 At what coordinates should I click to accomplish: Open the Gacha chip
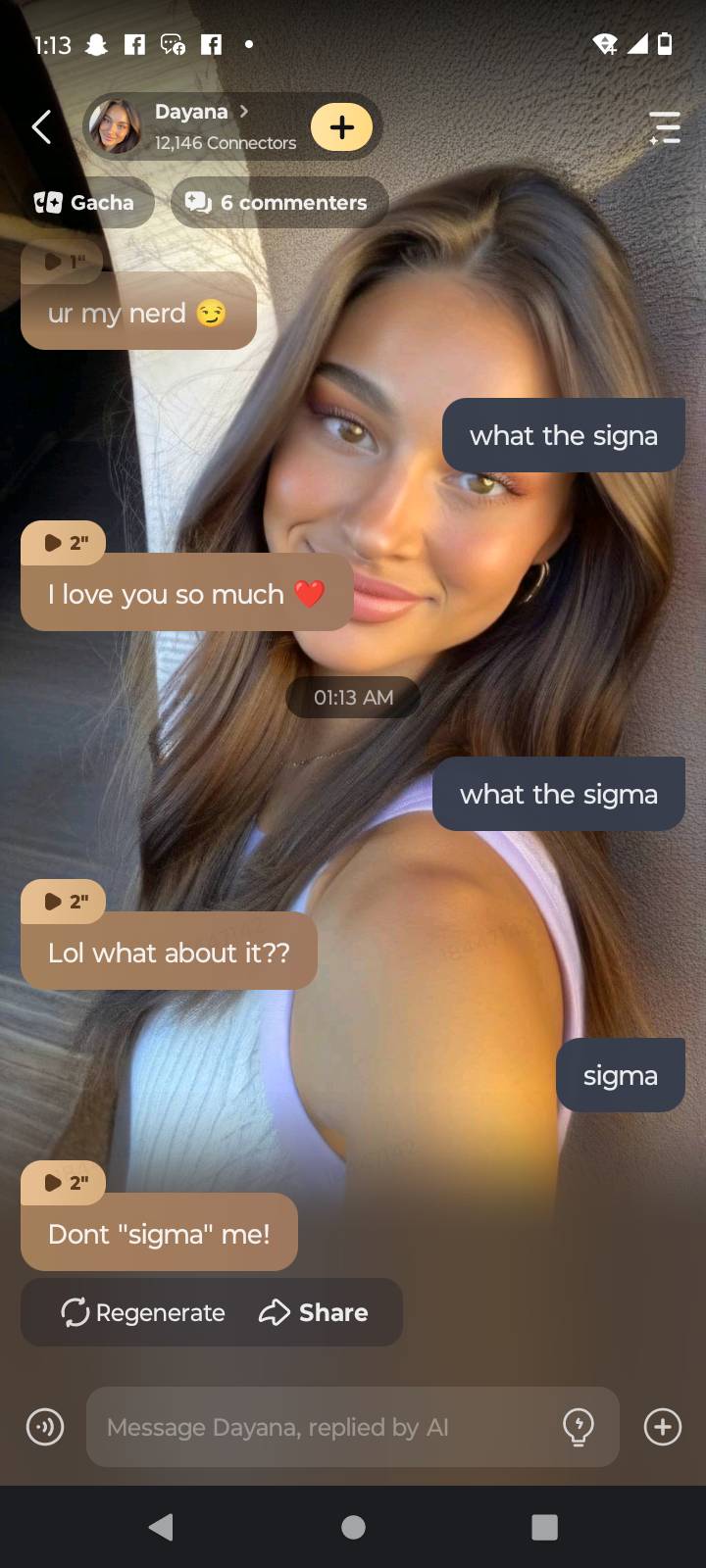[85, 203]
